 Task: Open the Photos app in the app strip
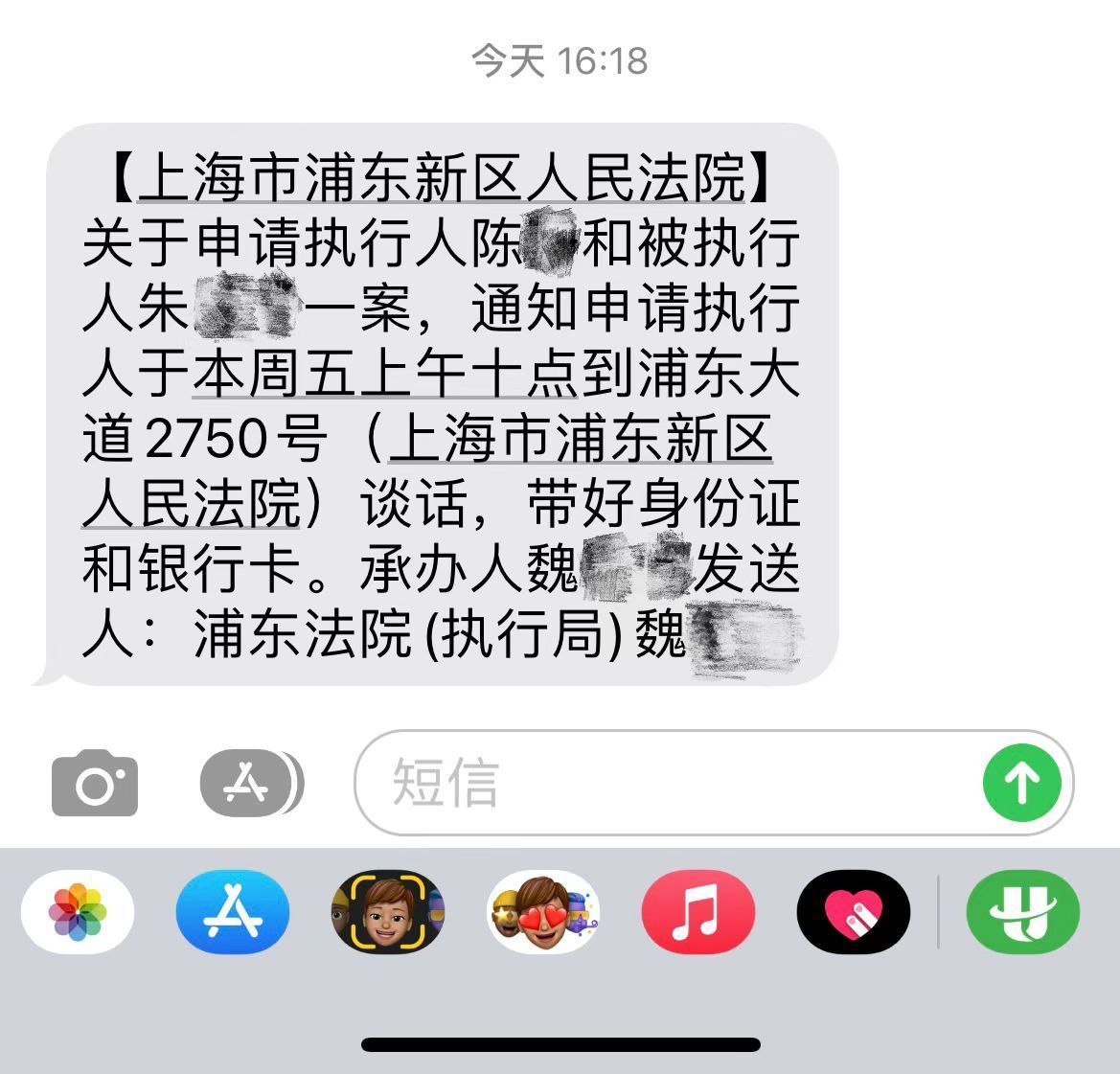pyautogui.click(x=78, y=911)
